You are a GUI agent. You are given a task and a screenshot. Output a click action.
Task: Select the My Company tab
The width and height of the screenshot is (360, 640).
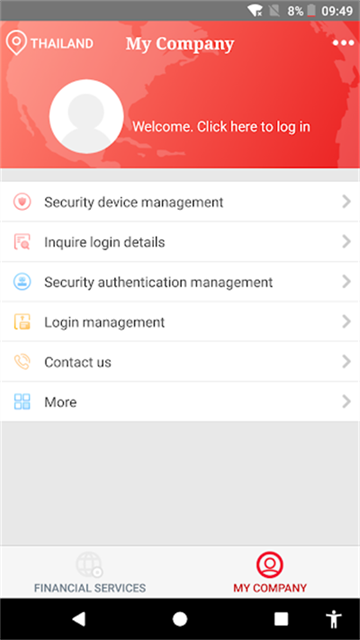coord(270,572)
